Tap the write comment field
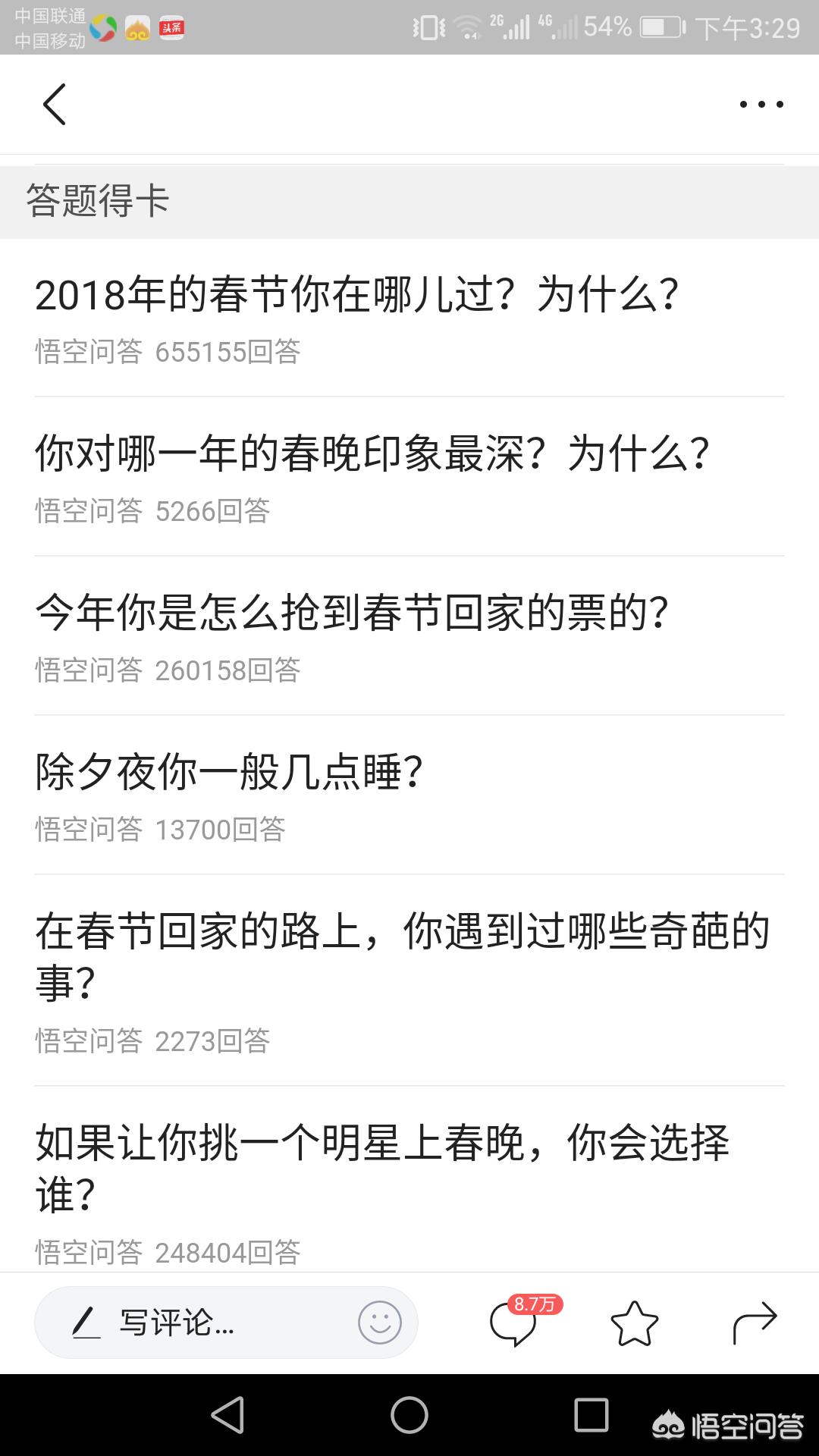This screenshot has height=1456, width=819. pyautogui.click(x=226, y=1323)
